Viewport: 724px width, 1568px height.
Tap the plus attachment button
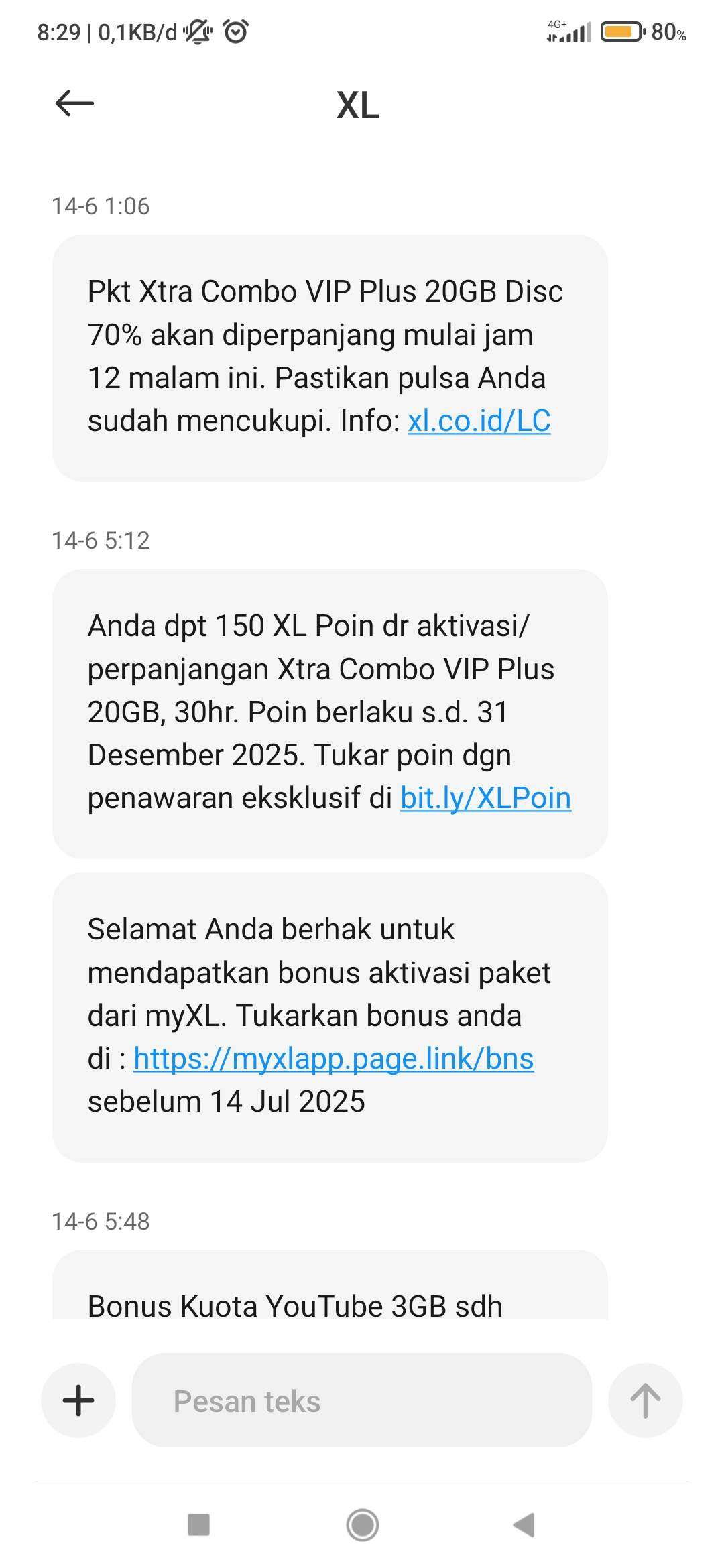tap(78, 1400)
